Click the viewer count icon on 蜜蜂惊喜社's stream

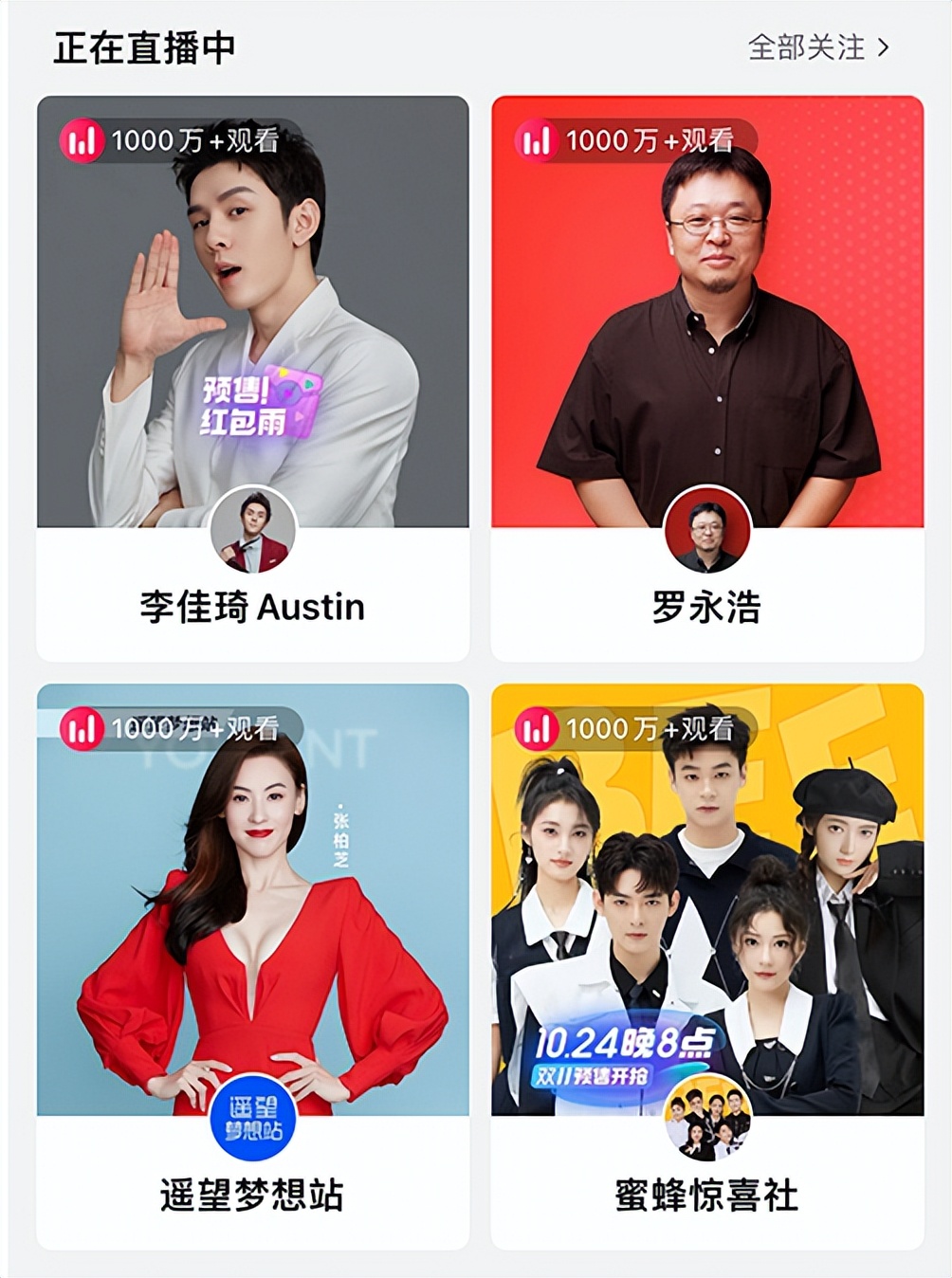537,730
